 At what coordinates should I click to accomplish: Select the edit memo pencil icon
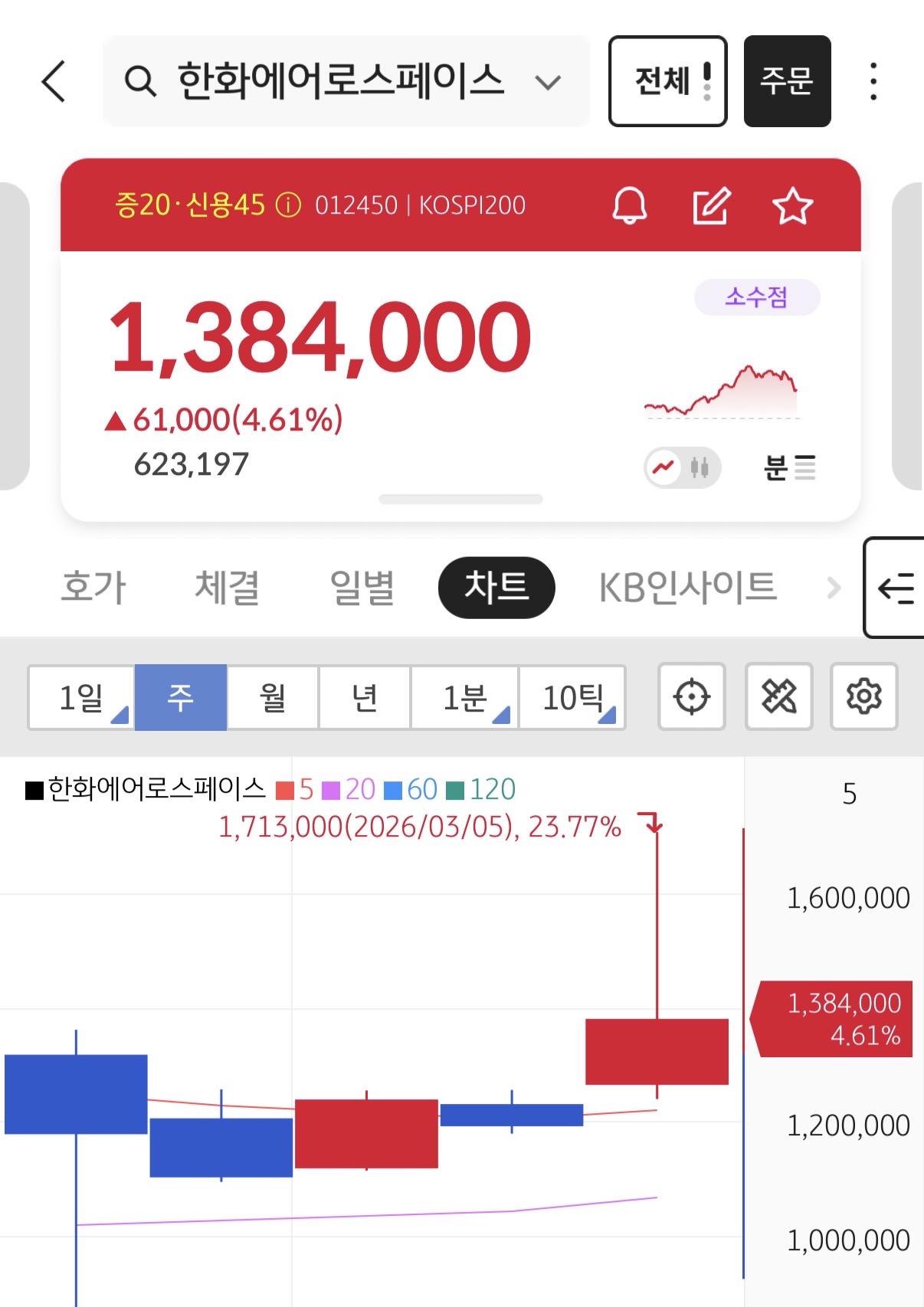711,205
